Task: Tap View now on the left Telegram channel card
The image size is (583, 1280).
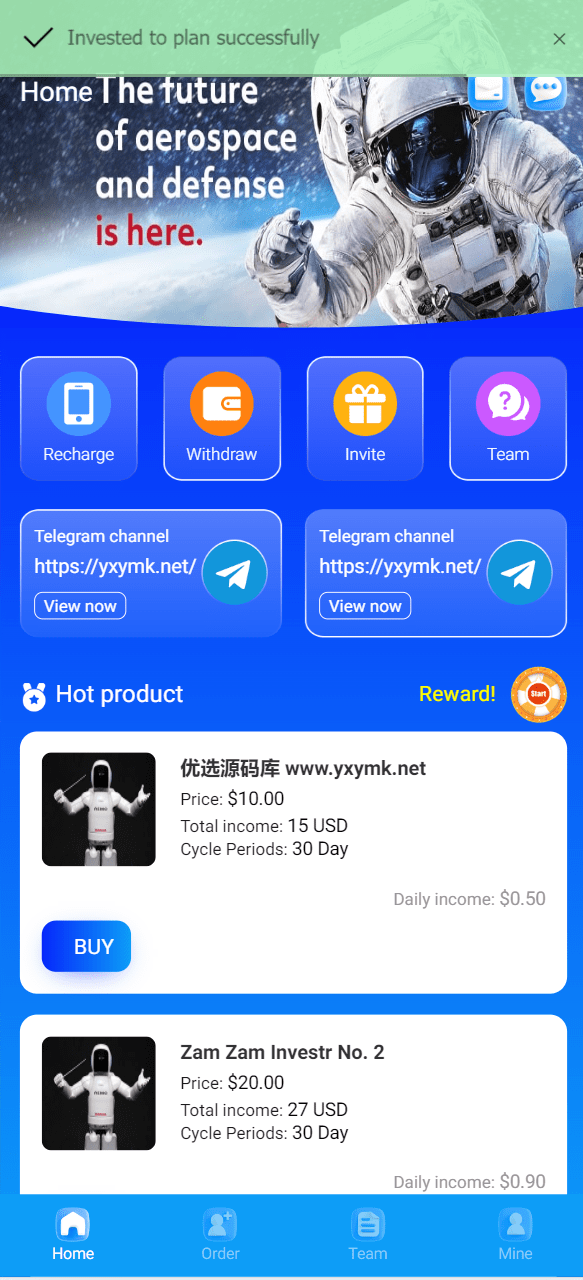Action: [x=80, y=606]
